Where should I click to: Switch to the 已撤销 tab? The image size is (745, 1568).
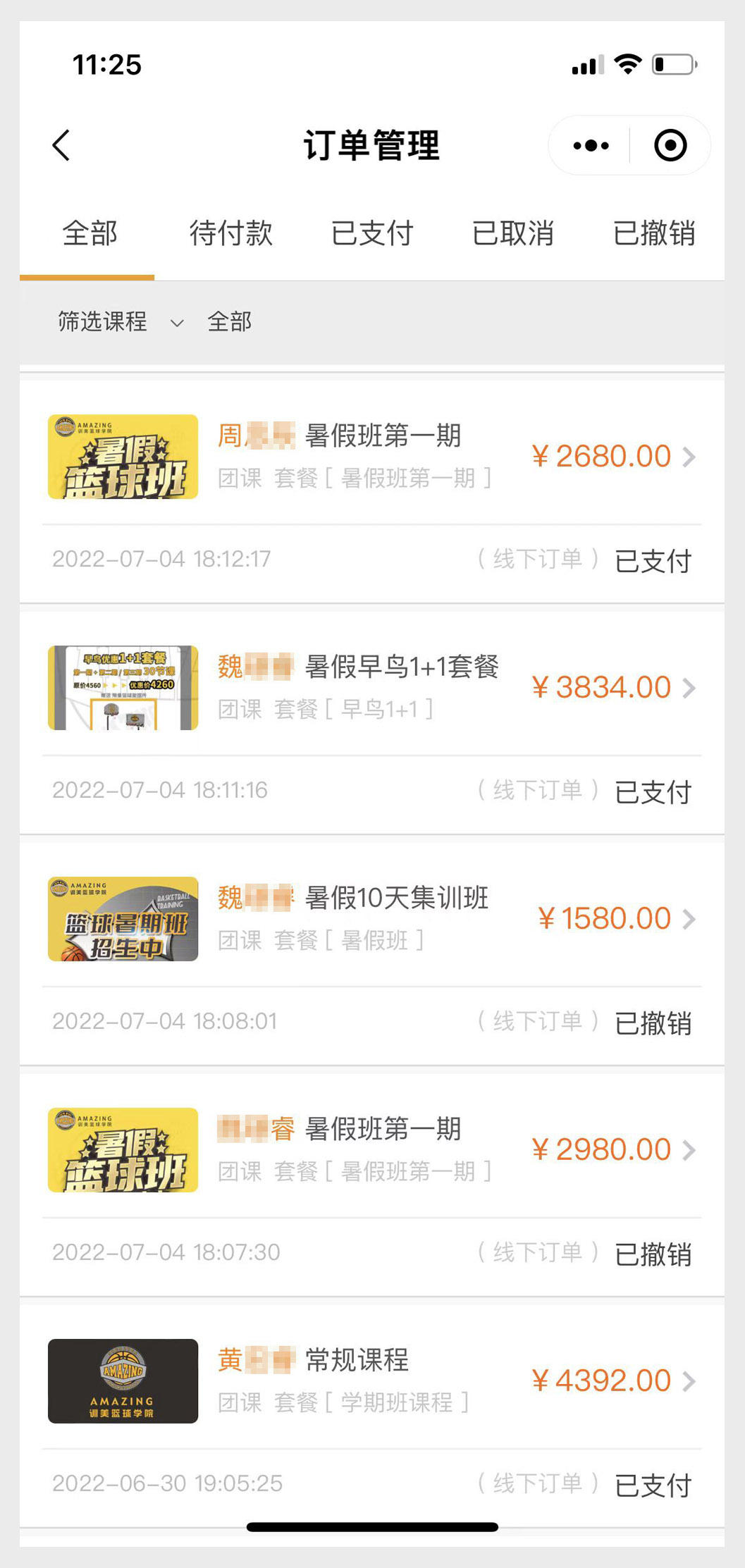coord(654,233)
